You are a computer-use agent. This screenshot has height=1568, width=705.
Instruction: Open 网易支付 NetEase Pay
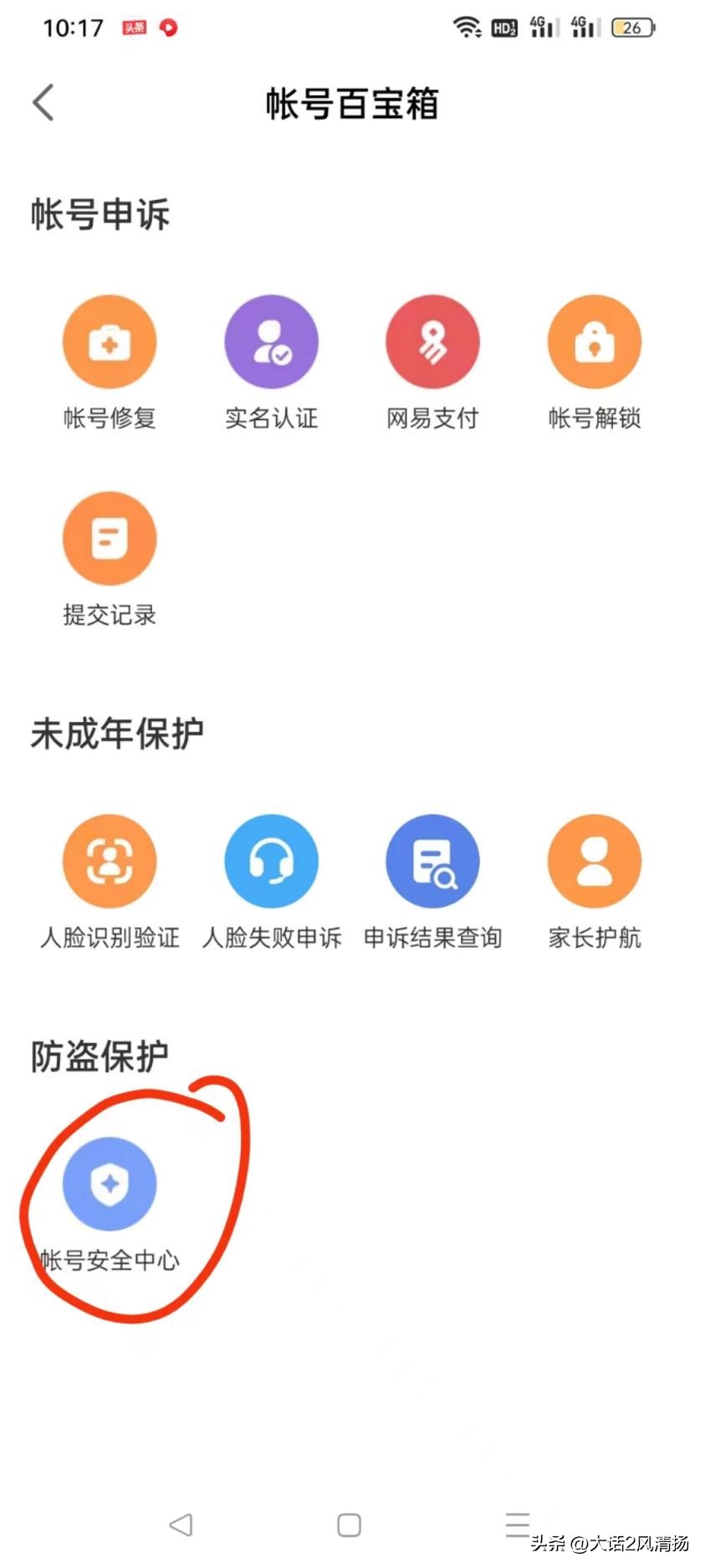pos(432,341)
